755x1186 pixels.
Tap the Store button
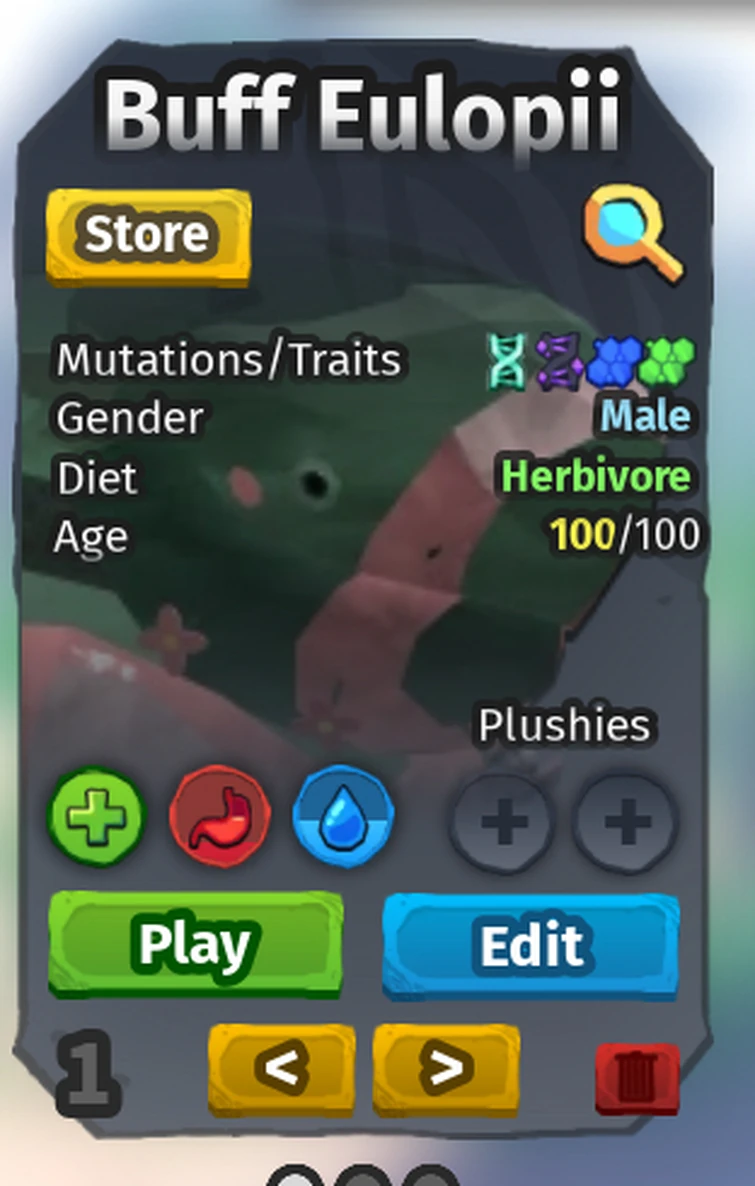click(x=148, y=235)
